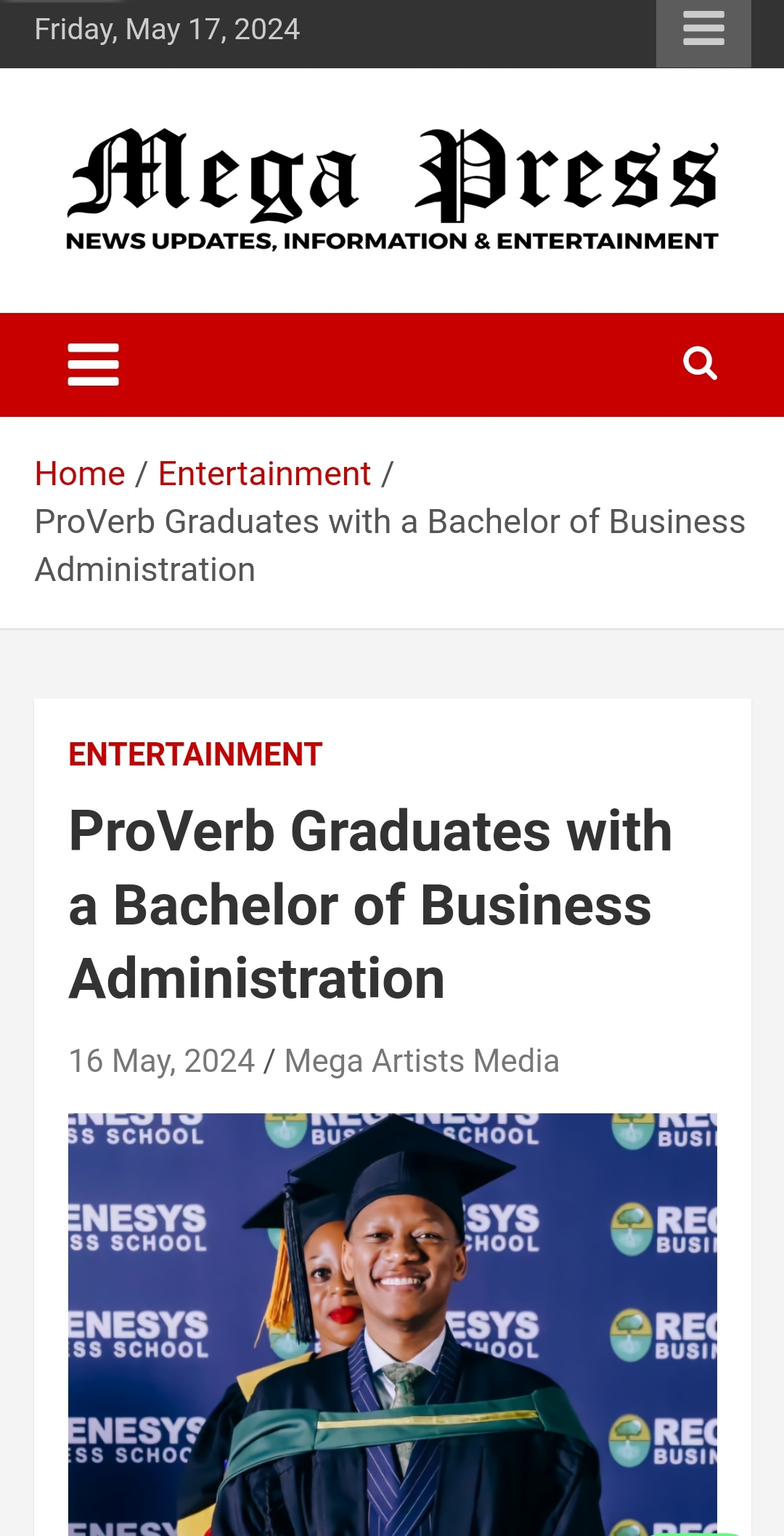Open the top bar hamburger menu

tap(703, 31)
